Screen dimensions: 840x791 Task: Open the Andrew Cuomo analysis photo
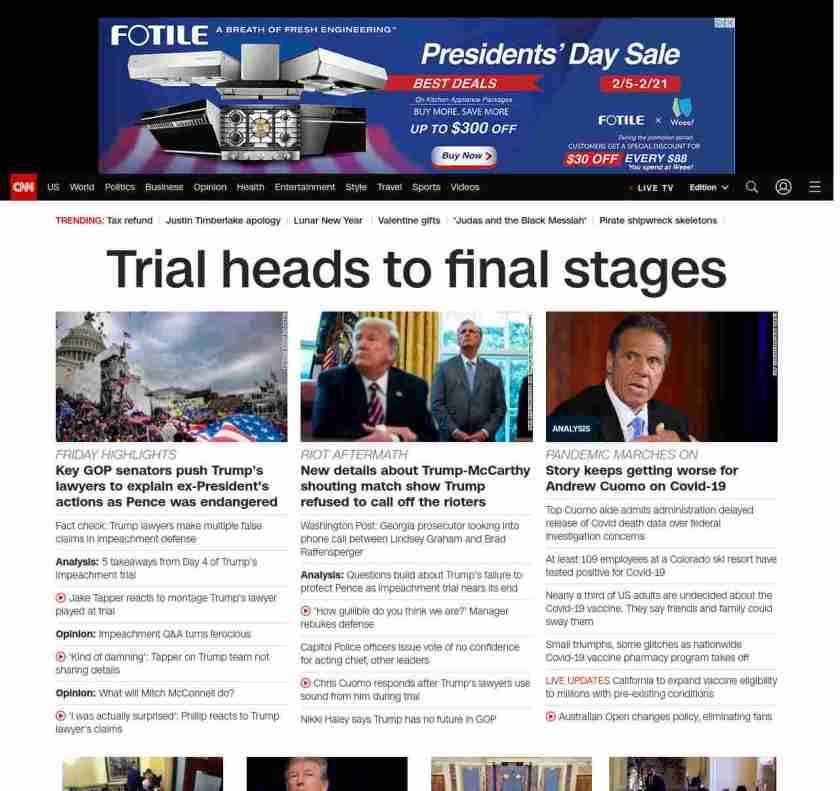tap(661, 376)
